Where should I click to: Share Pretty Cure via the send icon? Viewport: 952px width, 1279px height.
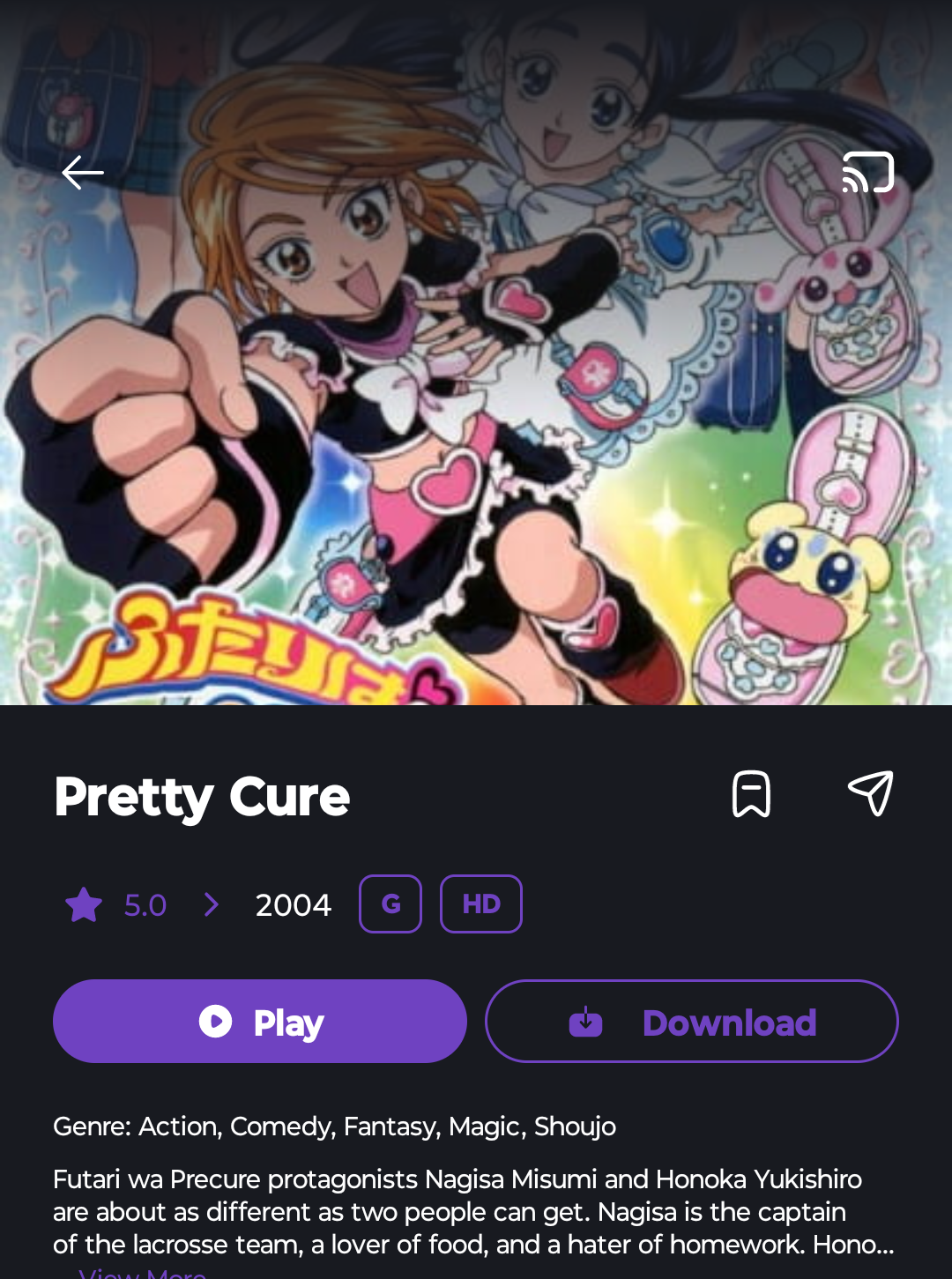pyautogui.click(x=870, y=793)
